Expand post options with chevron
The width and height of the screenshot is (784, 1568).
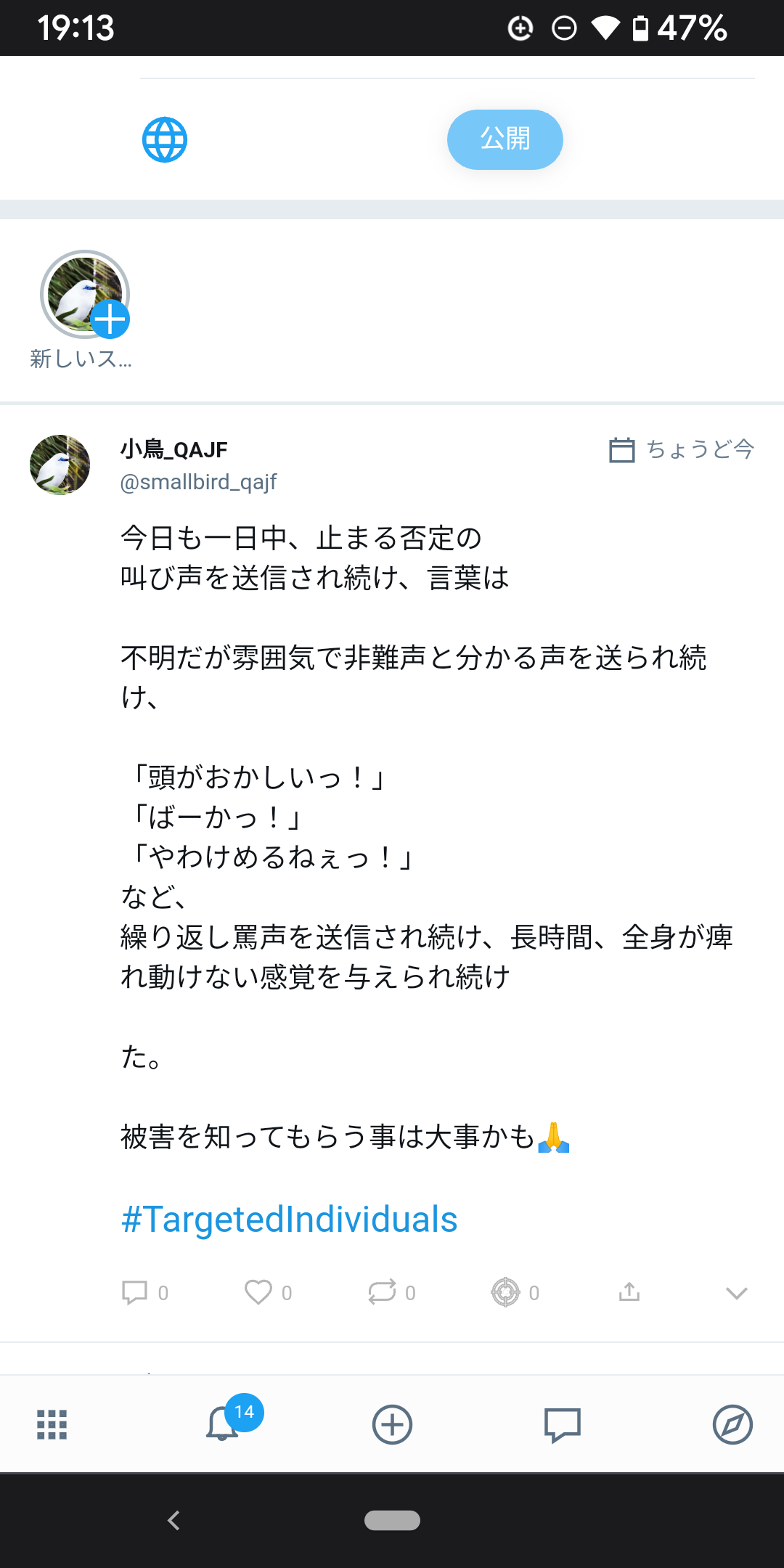click(736, 1293)
